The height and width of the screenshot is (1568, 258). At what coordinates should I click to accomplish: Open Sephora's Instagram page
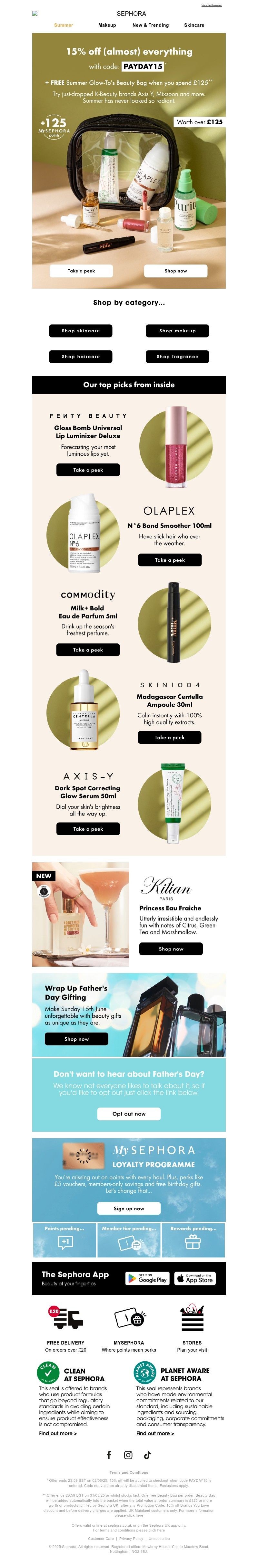tap(128, 1455)
